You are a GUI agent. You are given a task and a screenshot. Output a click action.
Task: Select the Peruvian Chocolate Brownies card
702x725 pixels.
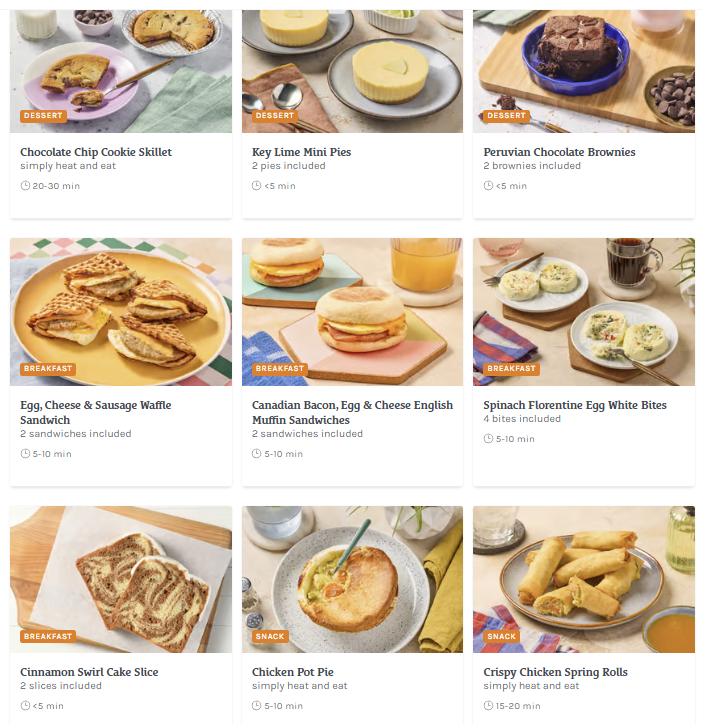coord(559,152)
